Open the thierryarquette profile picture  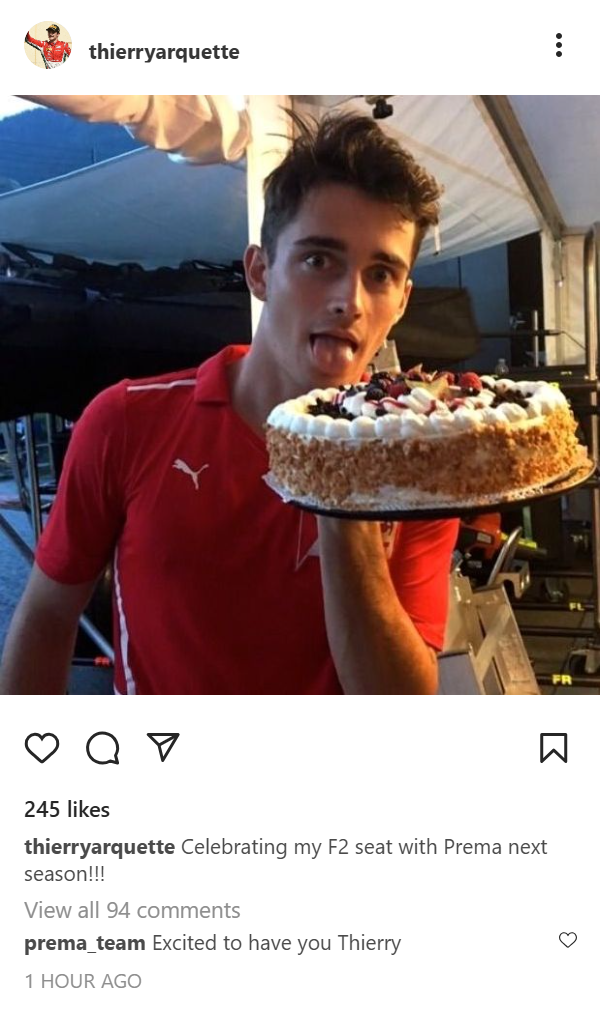click(48, 45)
